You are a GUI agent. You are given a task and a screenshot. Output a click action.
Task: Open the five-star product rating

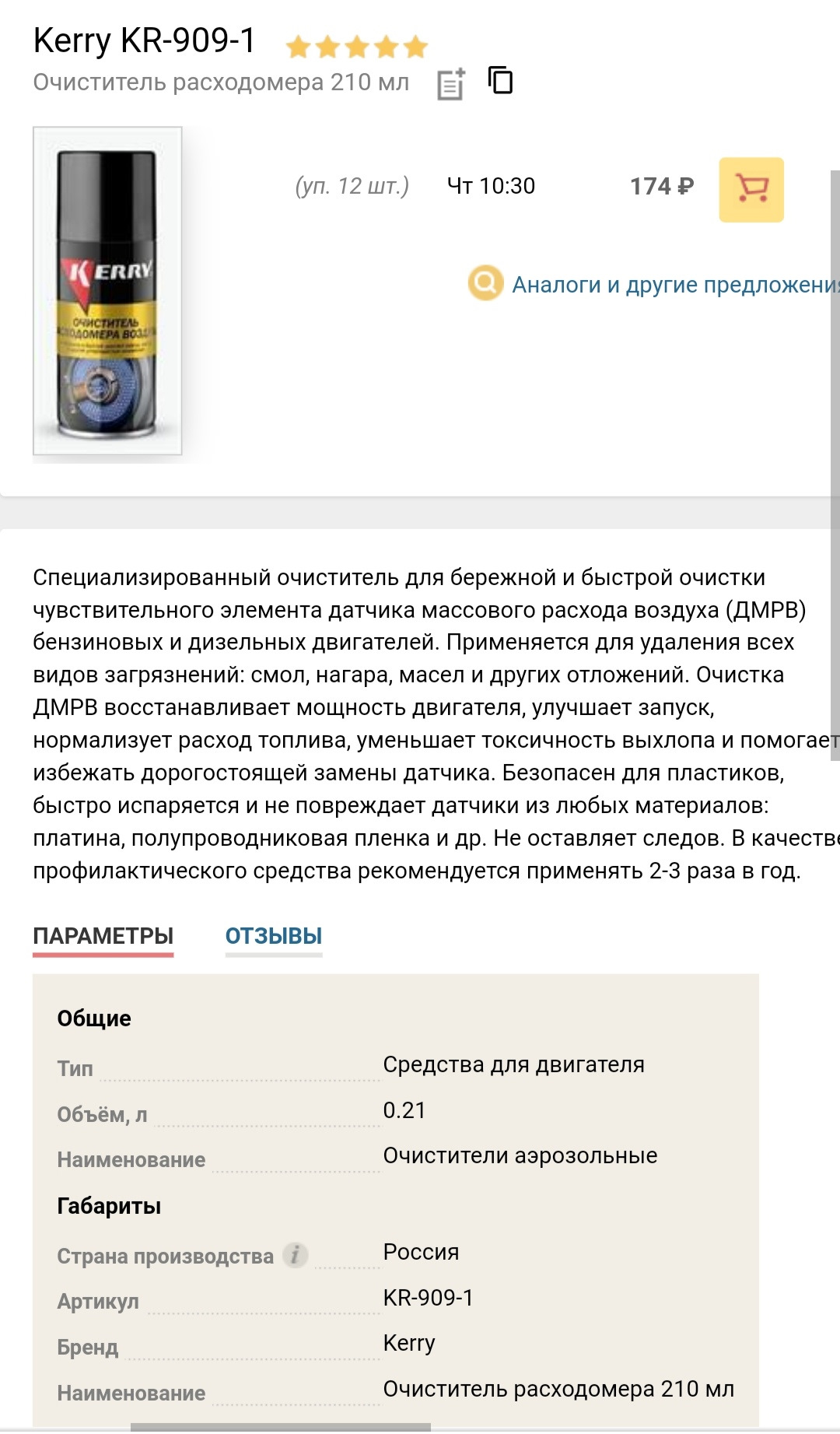(x=357, y=47)
